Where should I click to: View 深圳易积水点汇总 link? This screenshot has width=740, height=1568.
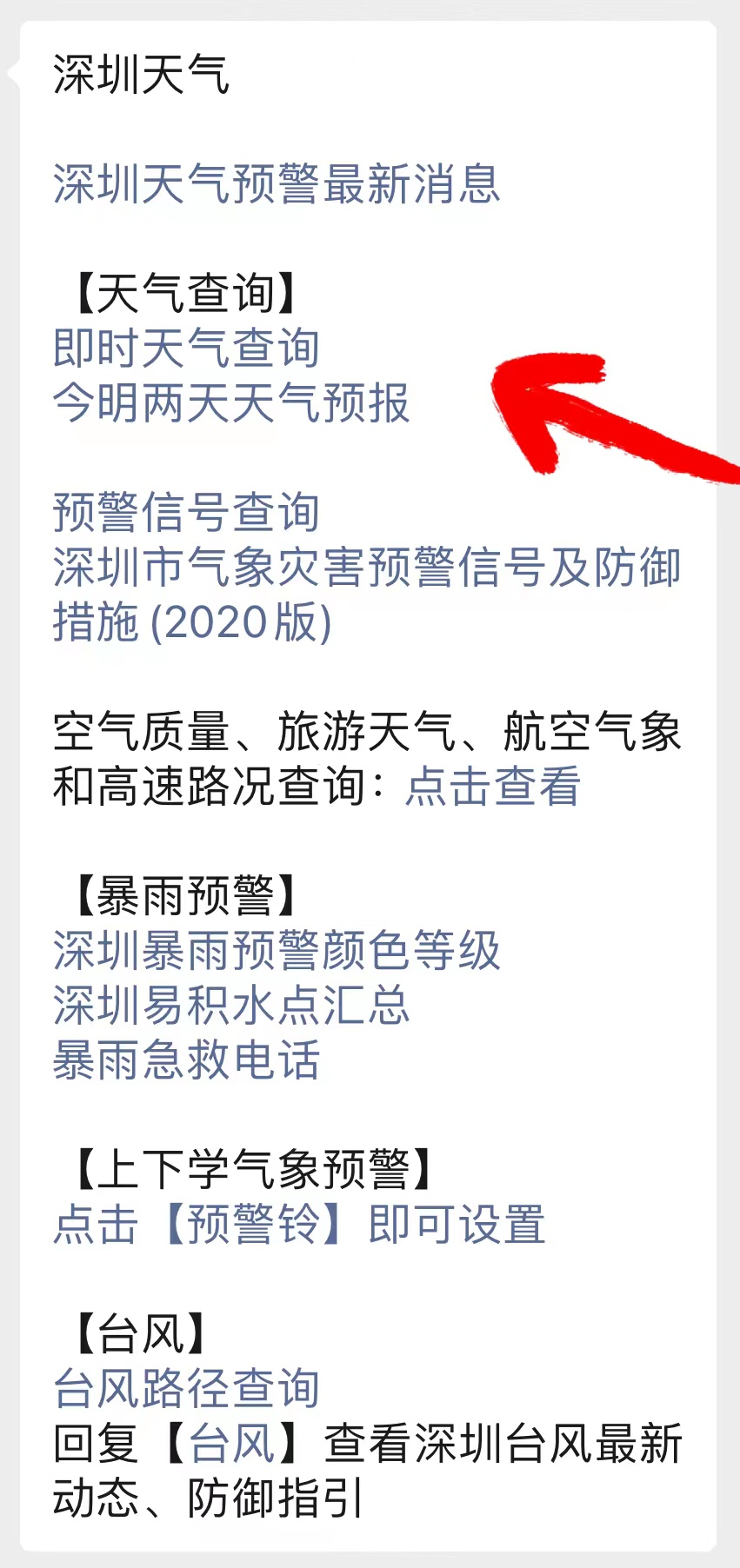(x=231, y=1006)
